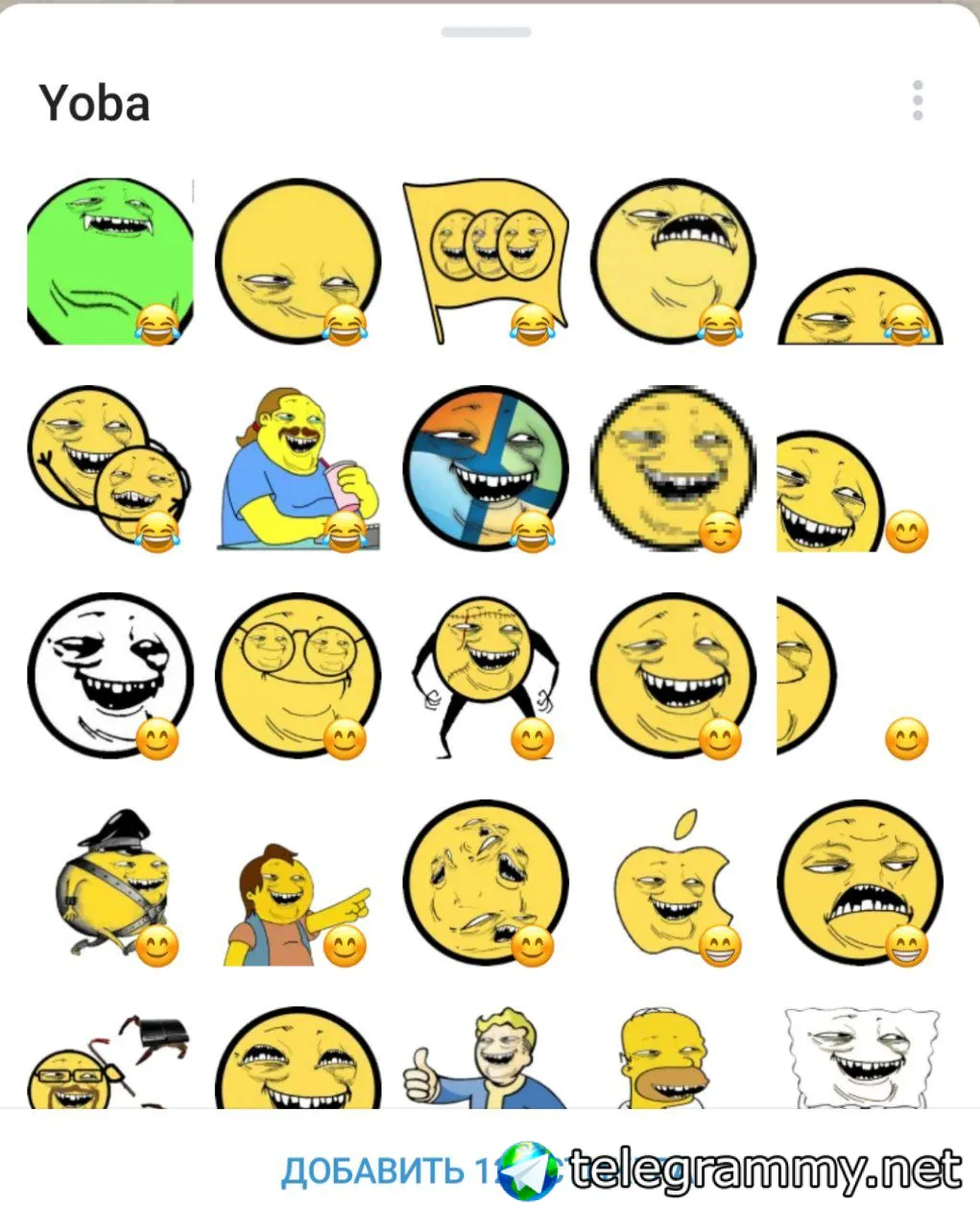Select the green Yoba face sticker

tap(109, 261)
